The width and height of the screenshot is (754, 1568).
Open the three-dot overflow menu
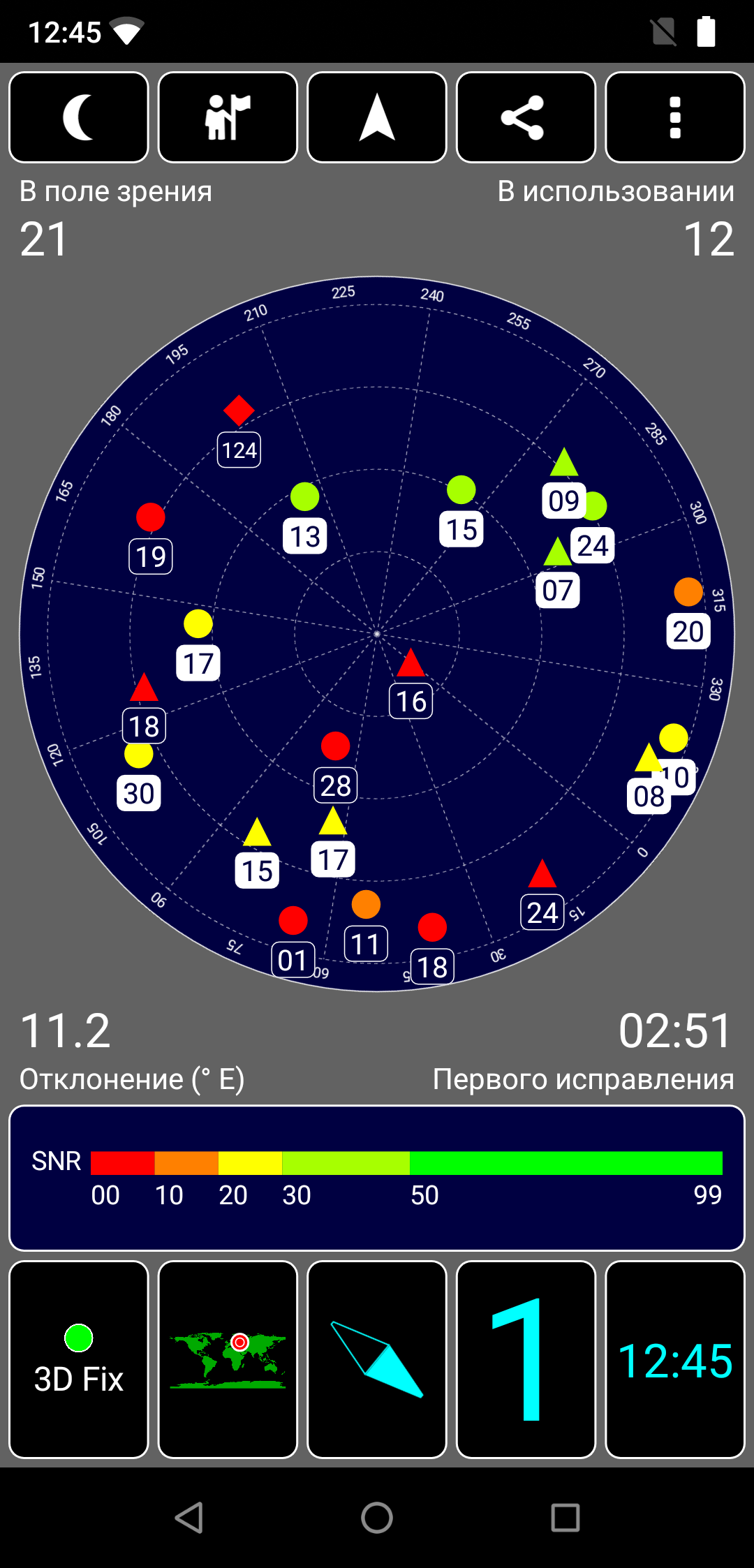click(x=675, y=117)
